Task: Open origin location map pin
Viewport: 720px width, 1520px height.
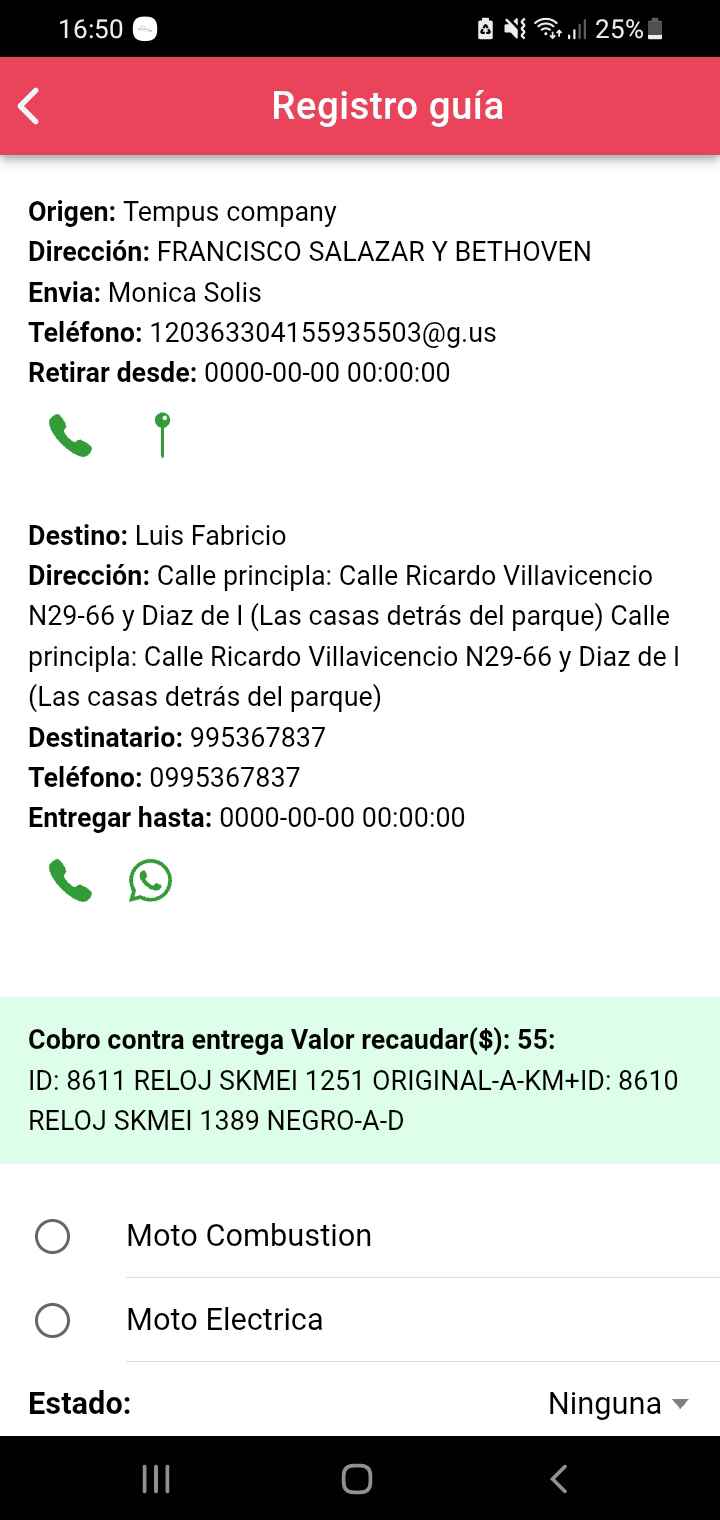Action: point(162,436)
